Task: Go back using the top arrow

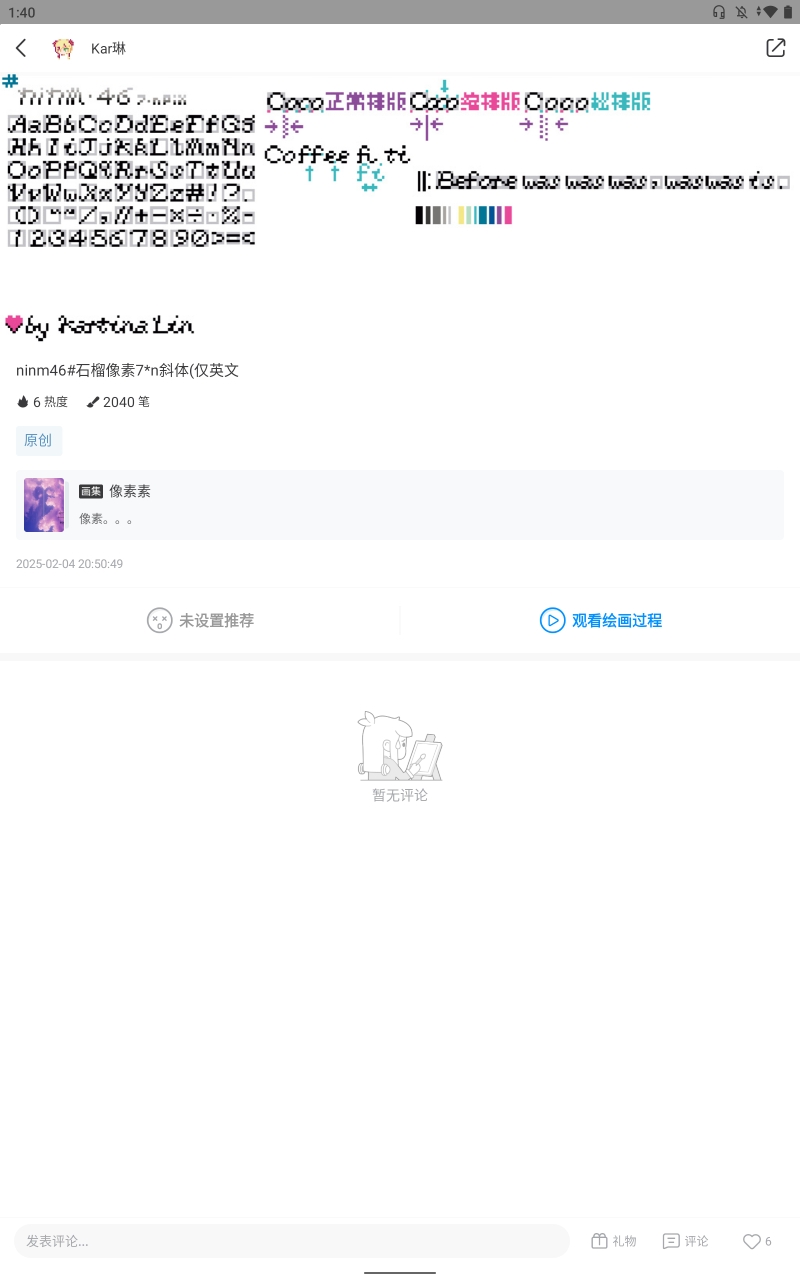Action: (21, 48)
